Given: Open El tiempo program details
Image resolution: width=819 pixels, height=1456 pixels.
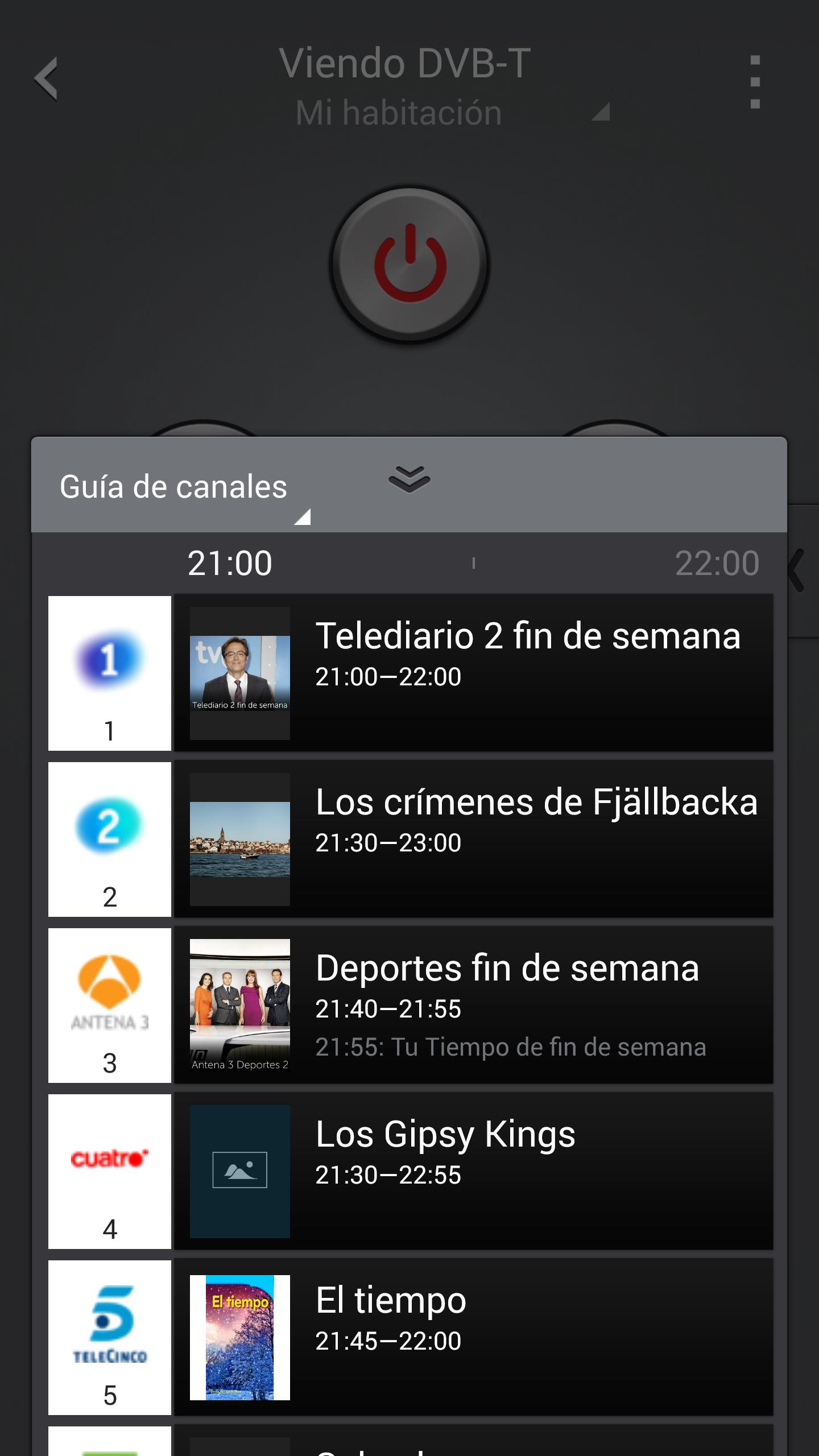Looking at the screenshot, I should pyautogui.click(x=473, y=1337).
